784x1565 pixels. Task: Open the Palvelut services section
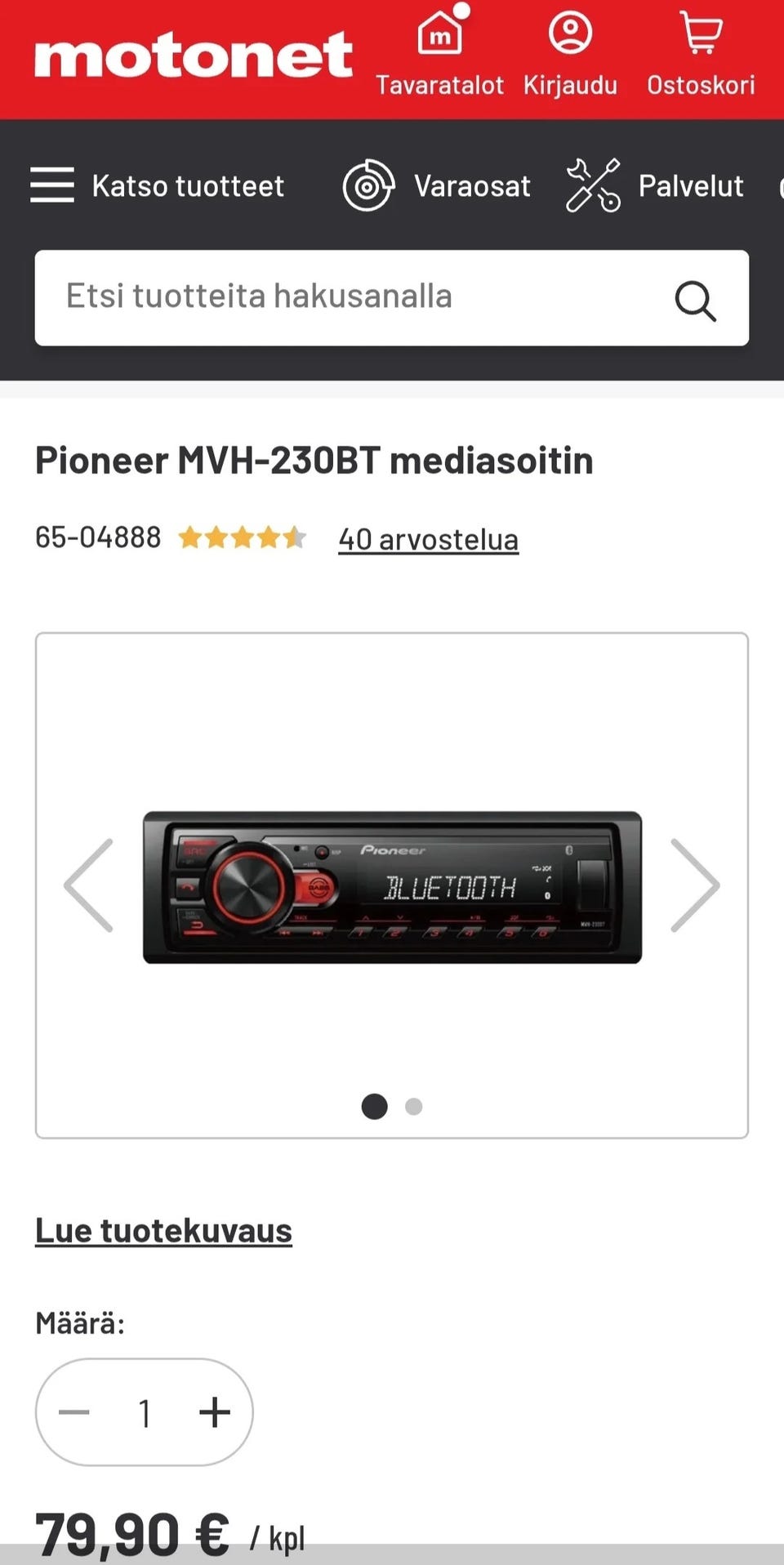655,185
